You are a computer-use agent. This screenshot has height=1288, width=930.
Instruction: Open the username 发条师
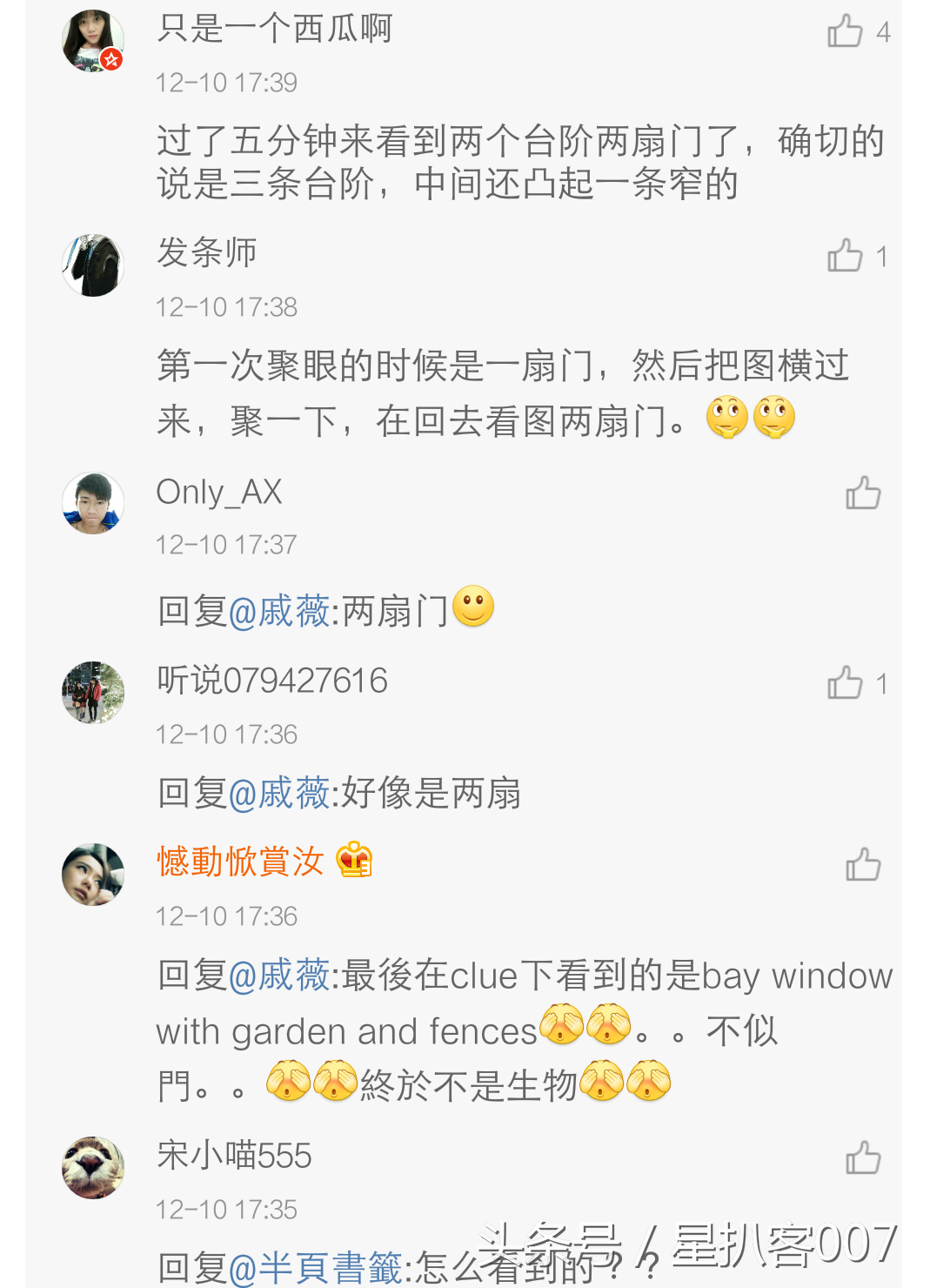tap(207, 252)
